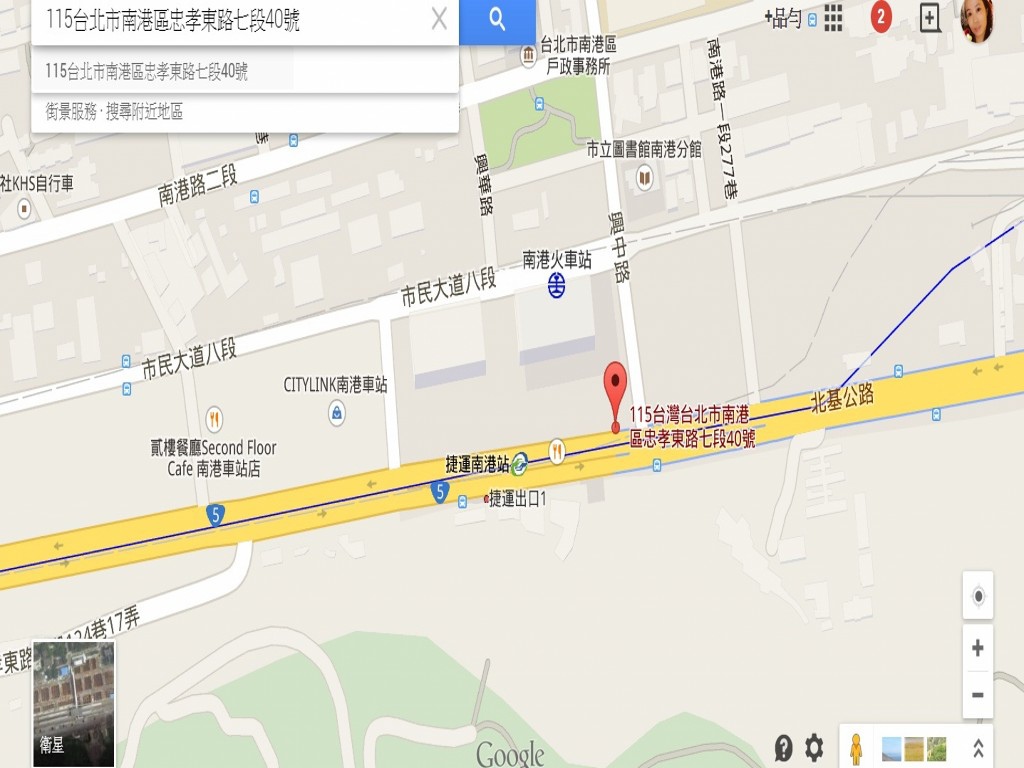The height and width of the screenshot is (768, 1024).
Task: Clear the search text with X
Action: tap(438, 19)
